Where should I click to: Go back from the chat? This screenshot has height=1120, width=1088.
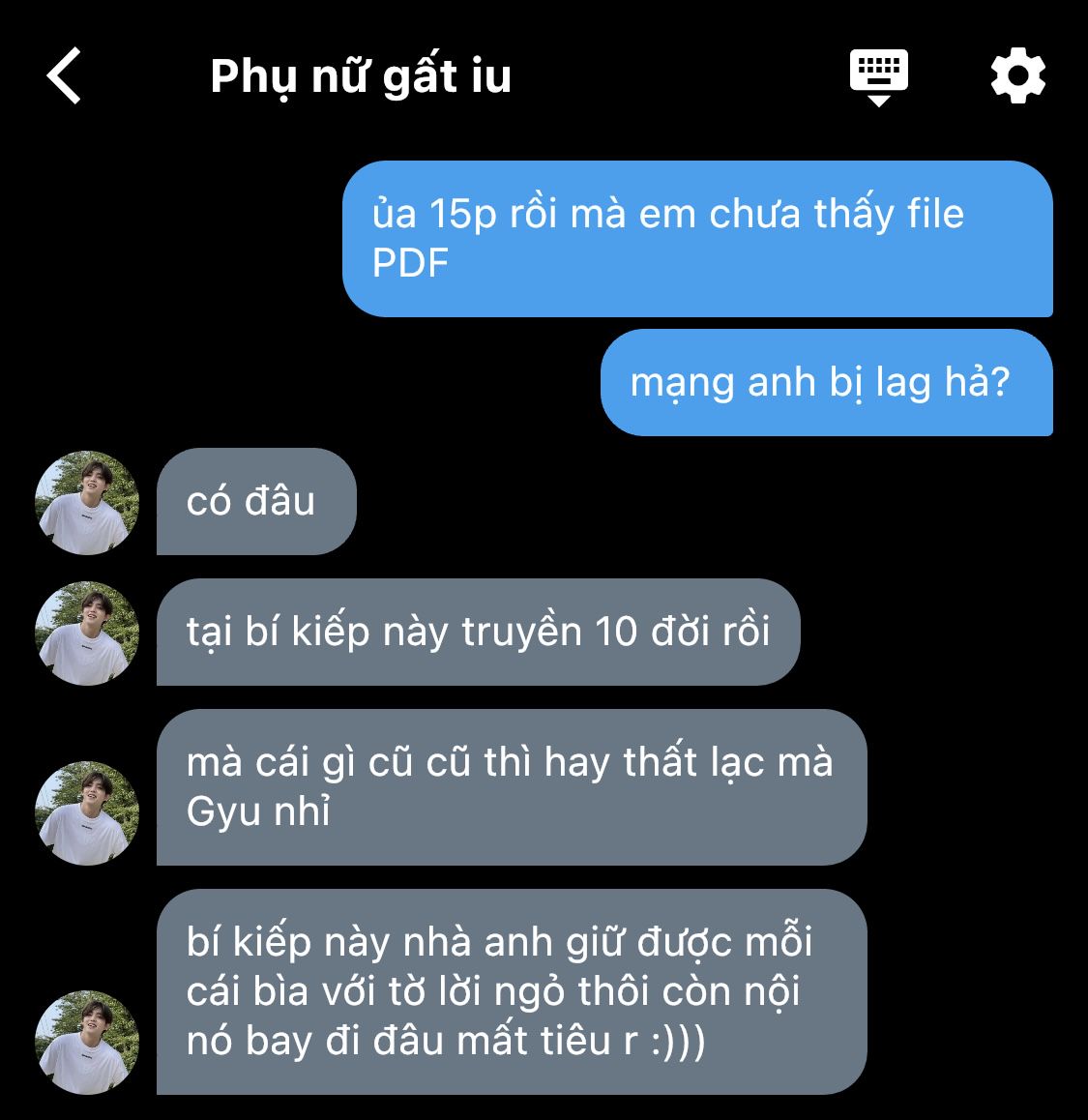coord(64,75)
